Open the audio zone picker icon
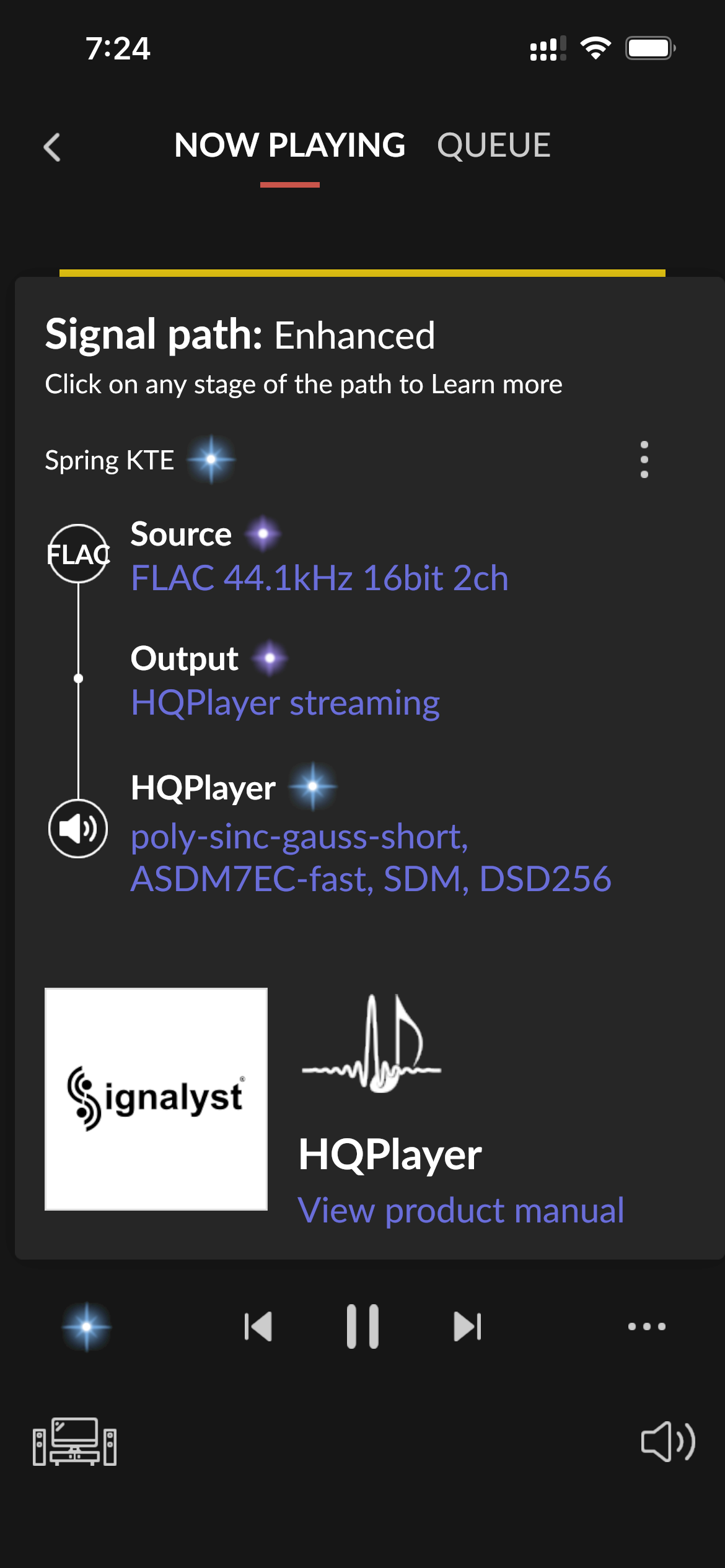This screenshot has height=1568, width=725. click(74, 1442)
